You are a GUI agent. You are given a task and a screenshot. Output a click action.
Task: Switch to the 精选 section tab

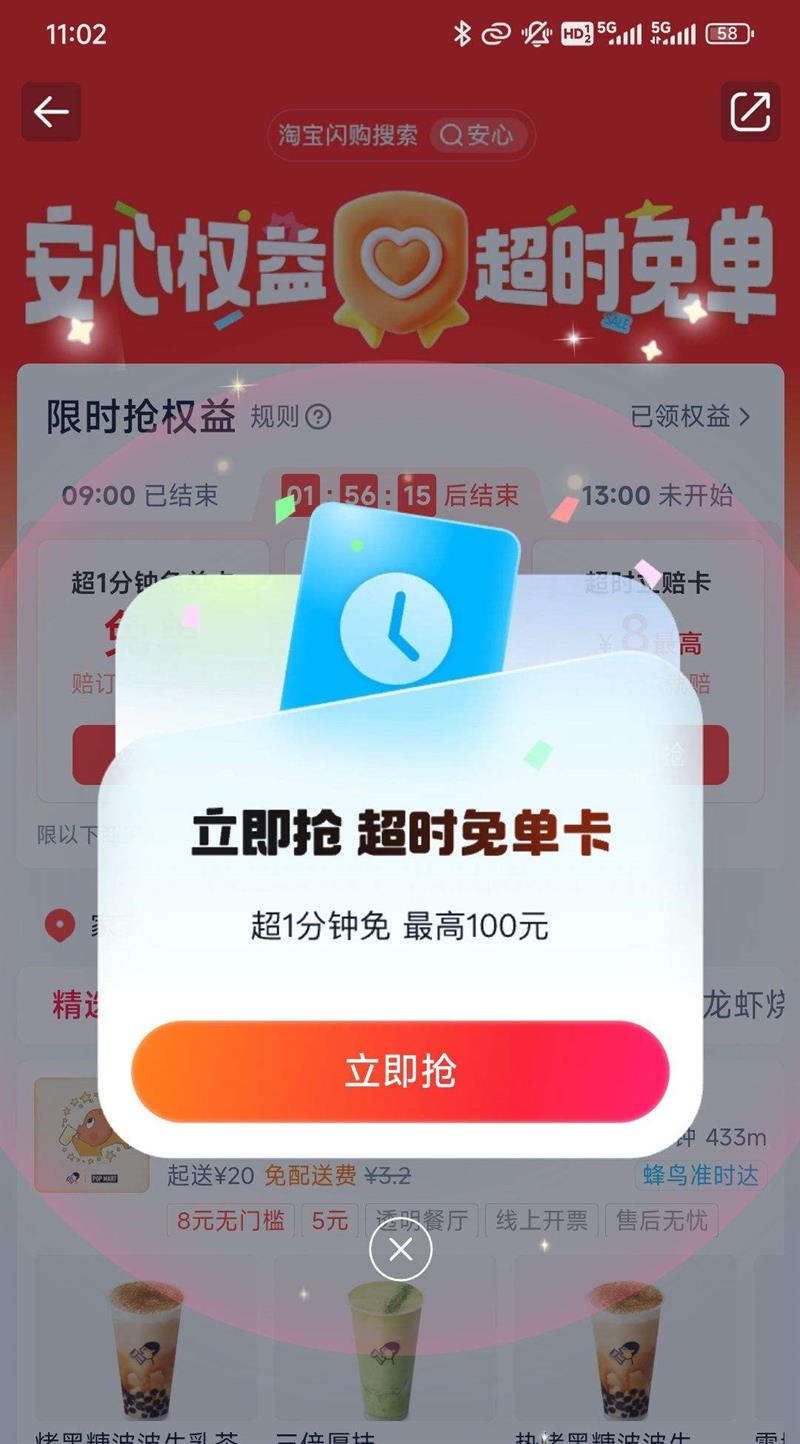72,1003
